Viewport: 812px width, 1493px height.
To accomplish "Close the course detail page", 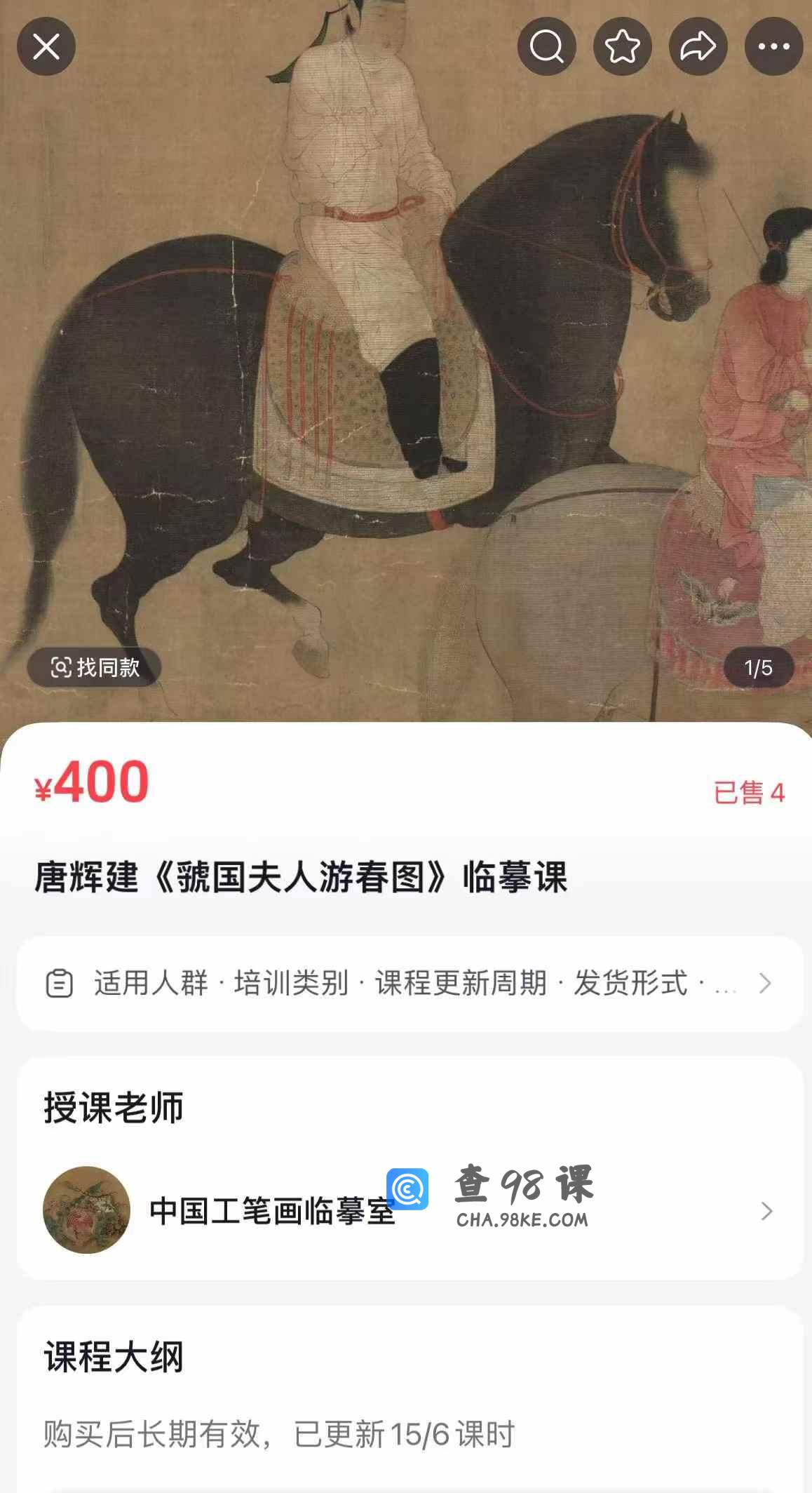I will (x=46, y=47).
